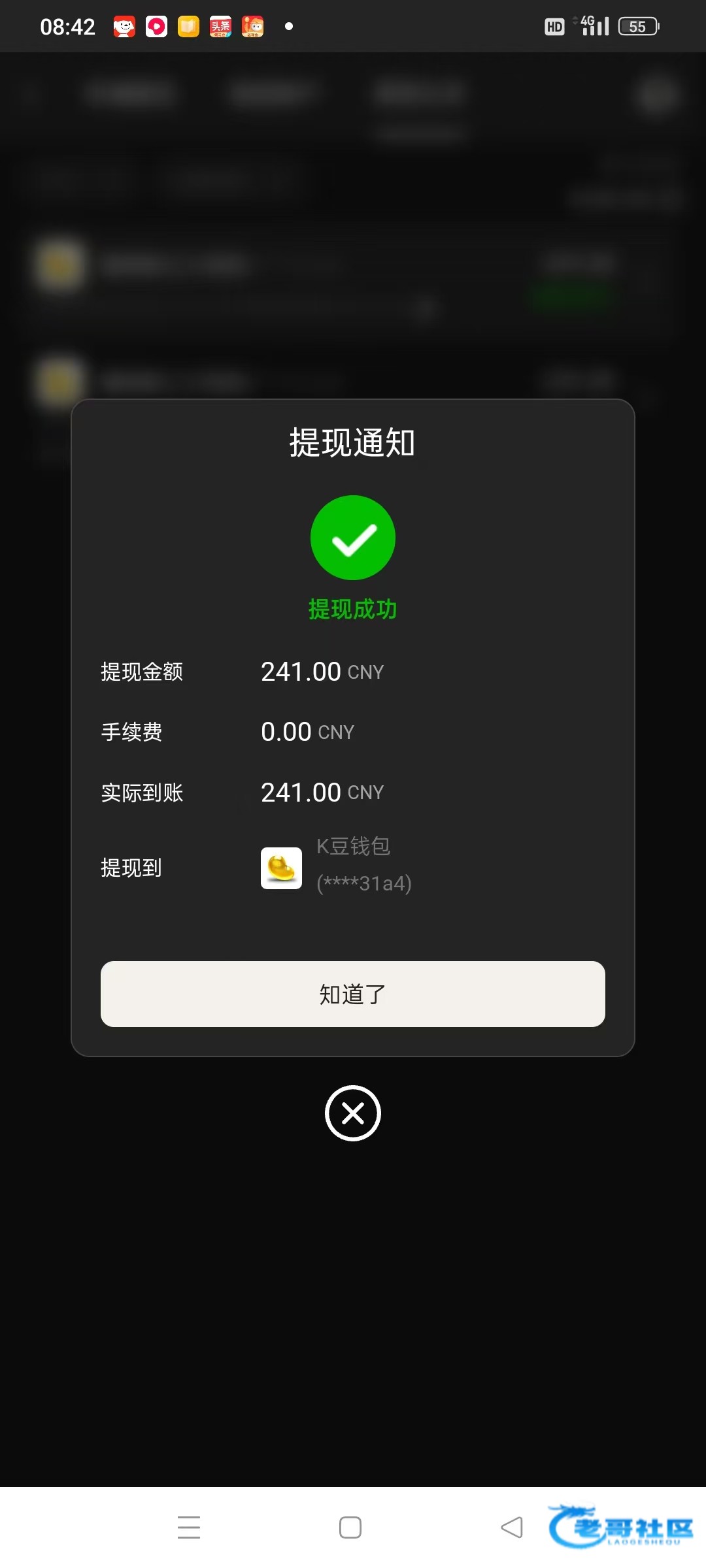Dismiss the withdrawal dialog with the X
This screenshot has width=706, height=1568.
coord(353,1113)
